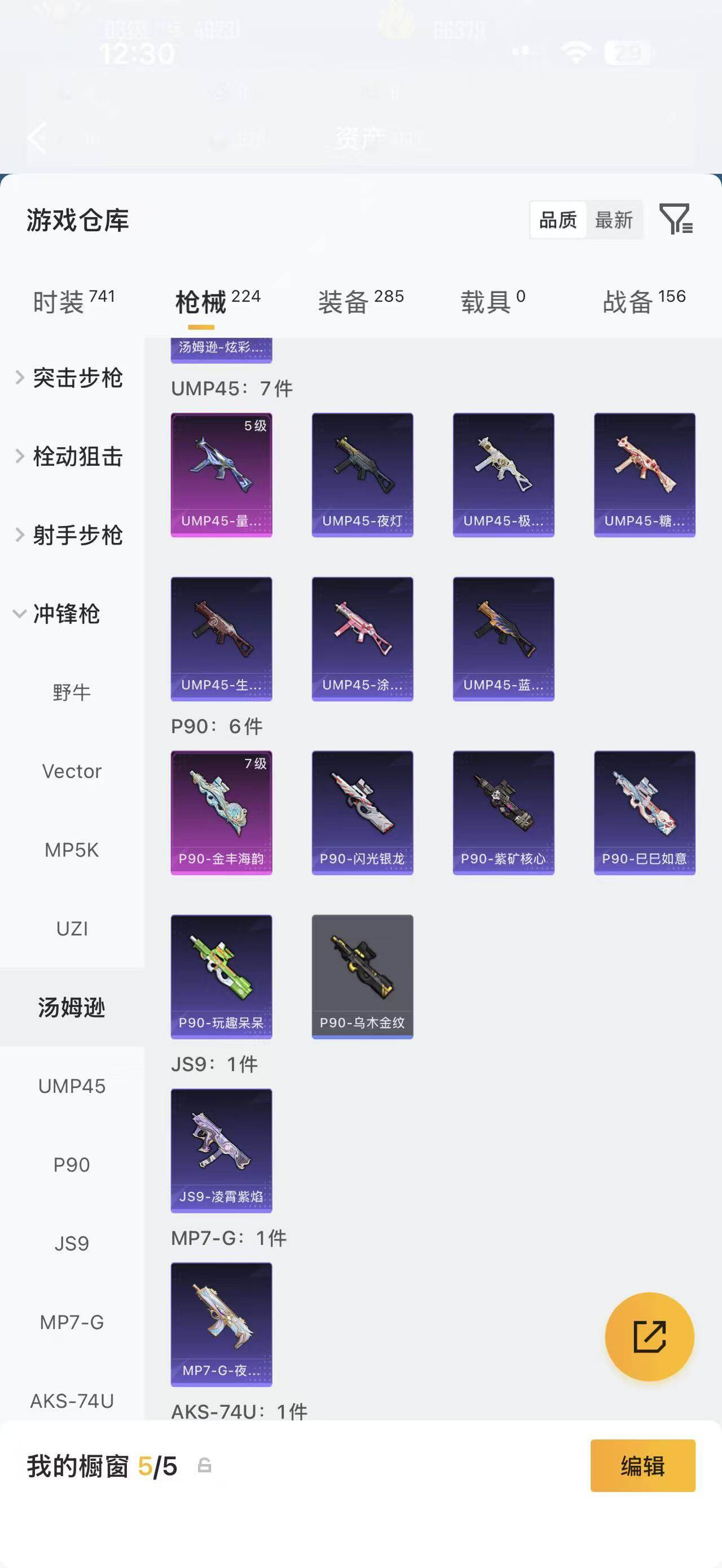Open the 战备 tab
This screenshot has height=1568, width=722.
(x=644, y=301)
